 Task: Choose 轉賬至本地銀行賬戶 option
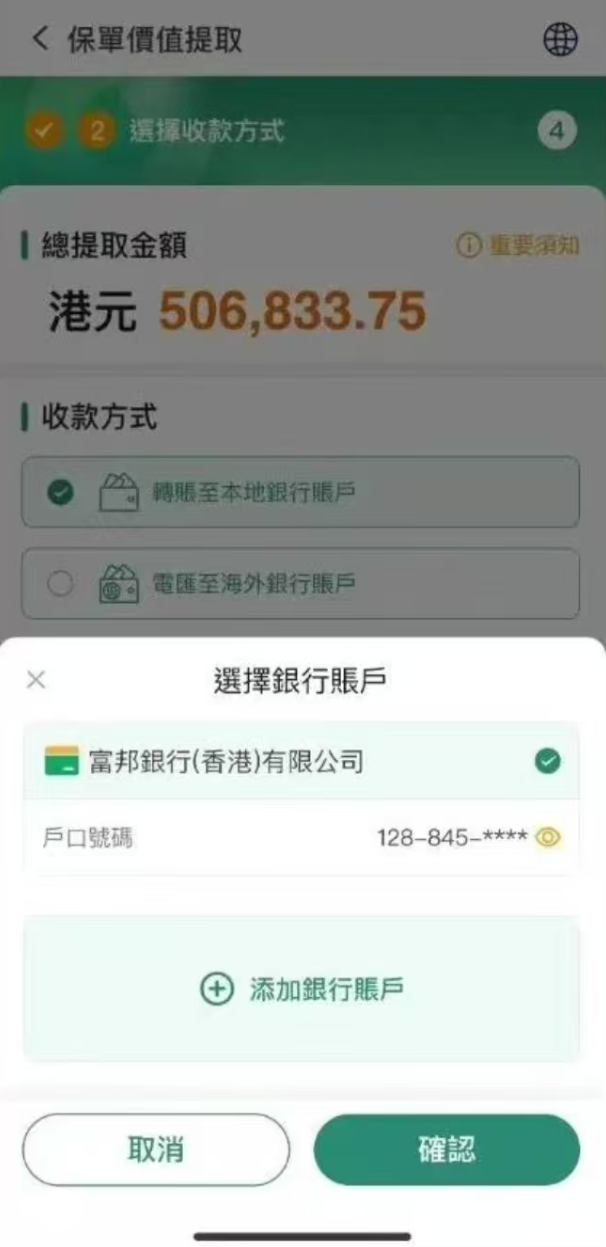click(300, 492)
